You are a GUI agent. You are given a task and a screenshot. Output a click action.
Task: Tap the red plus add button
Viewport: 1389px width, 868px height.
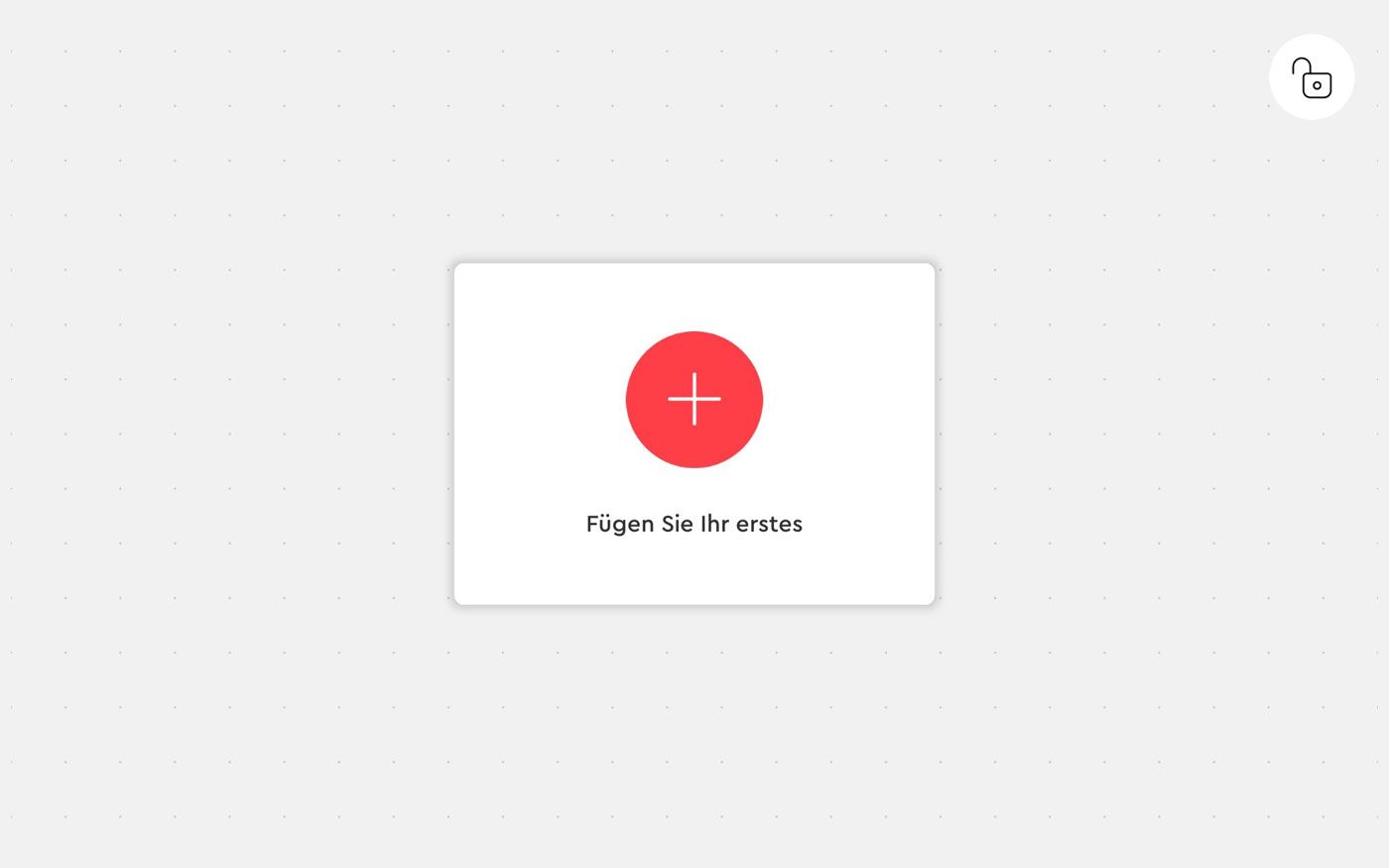[694, 399]
